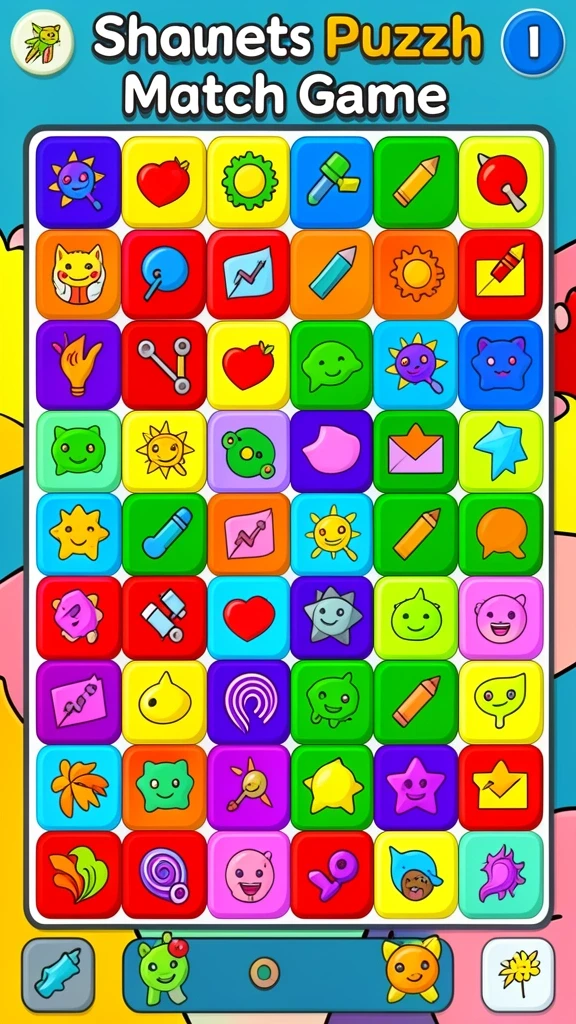Image resolution: width=576 pixels, height=1024 pixels.
Task: Select the yellow cat face tile
Action: [78, 274]
